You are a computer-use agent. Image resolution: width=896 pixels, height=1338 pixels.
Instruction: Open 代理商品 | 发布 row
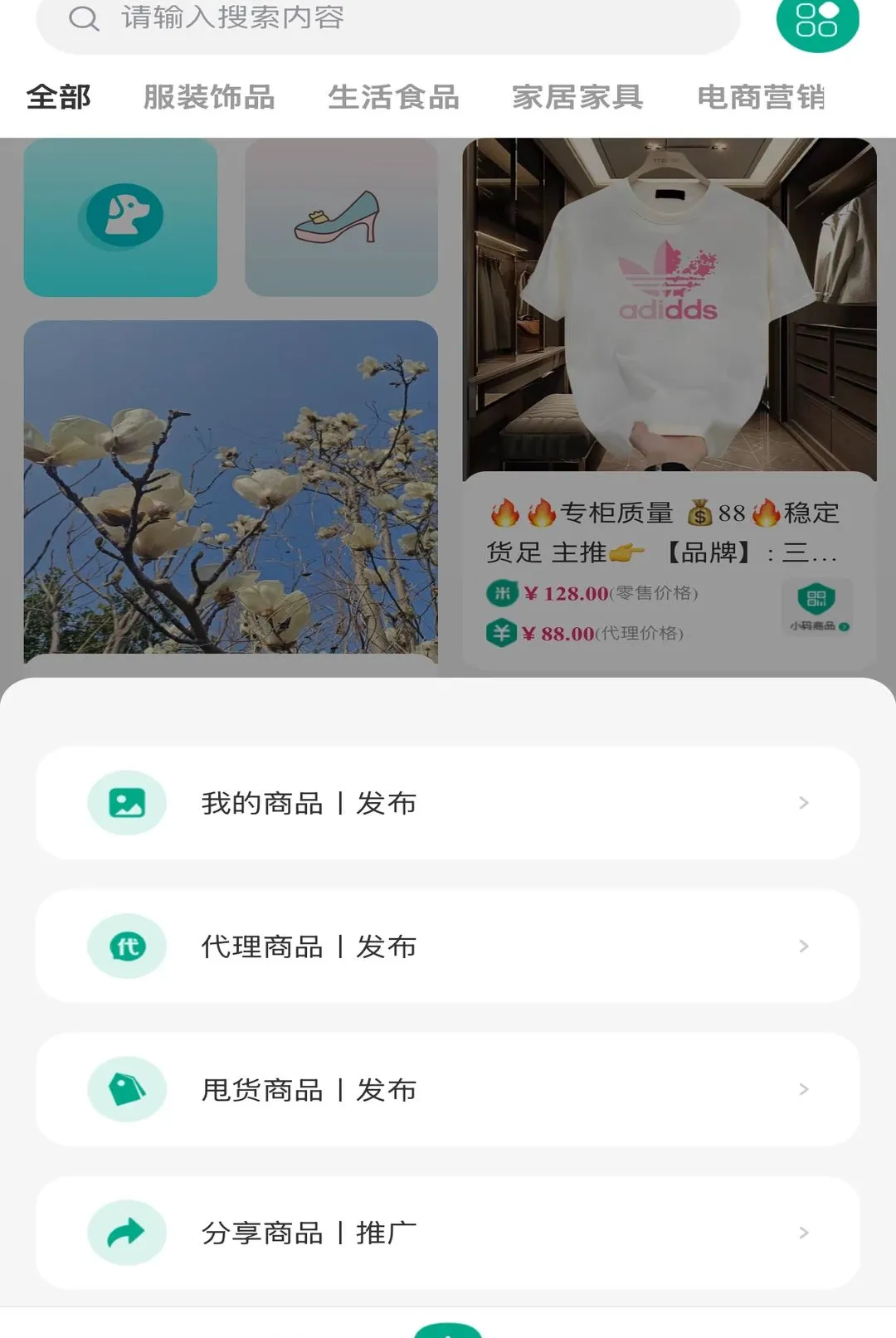[448, 946]
